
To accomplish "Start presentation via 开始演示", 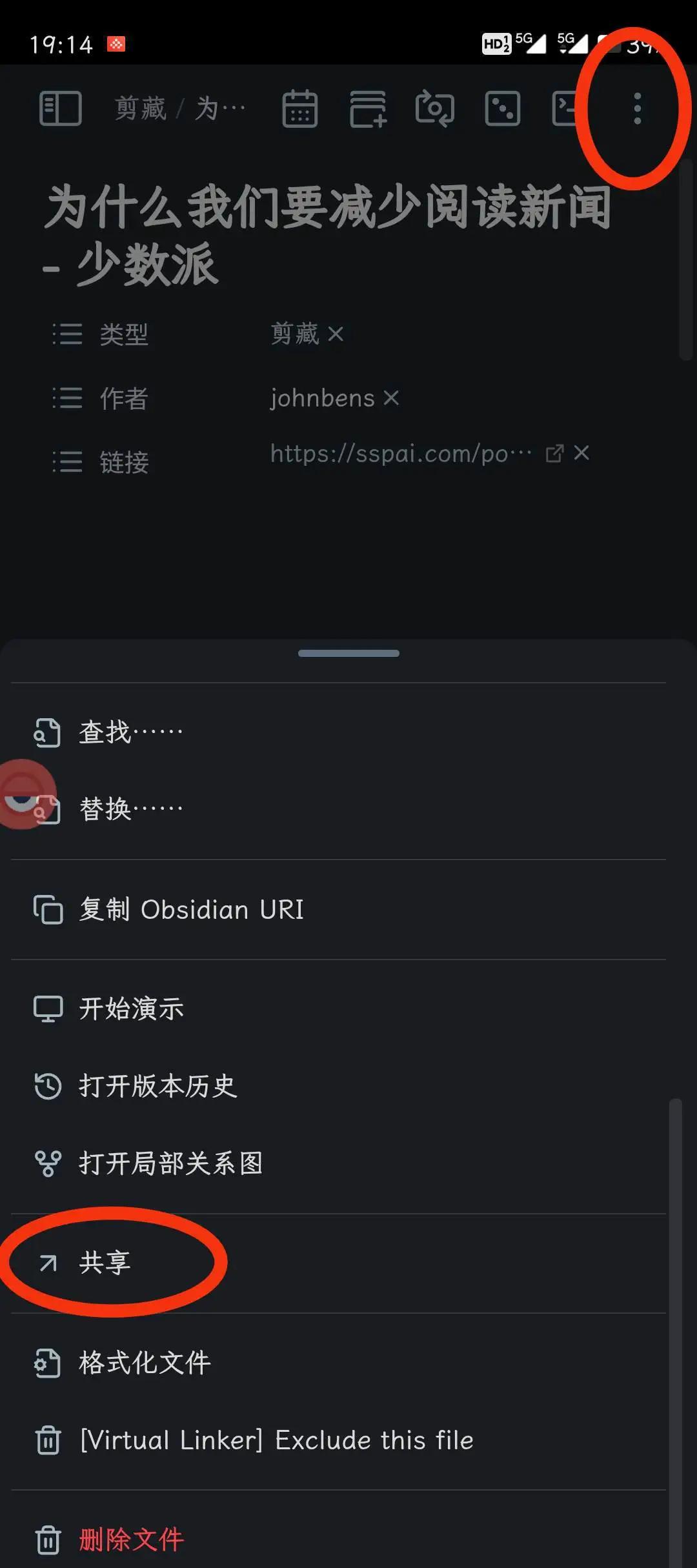I will [131, 1008].
